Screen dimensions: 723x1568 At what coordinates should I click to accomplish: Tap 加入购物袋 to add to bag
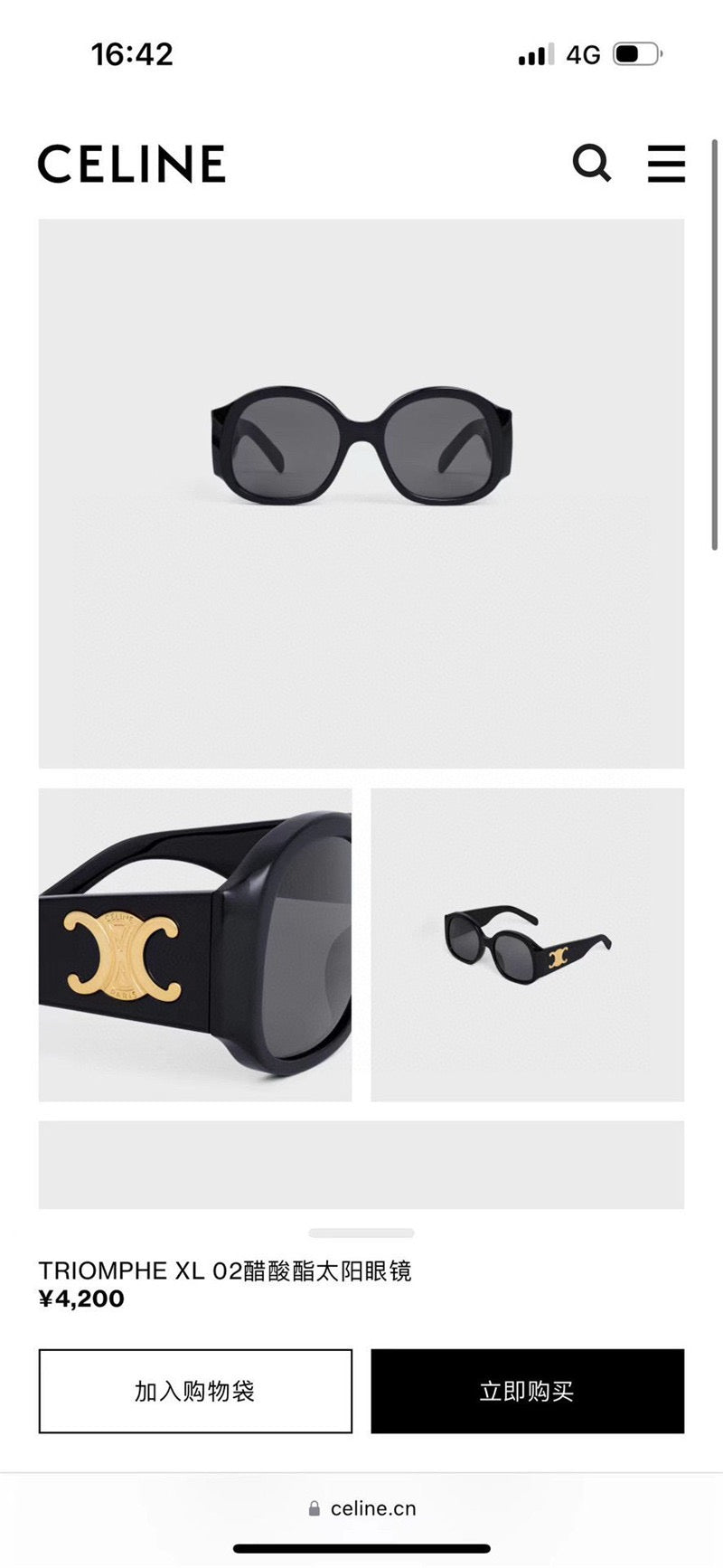click(x=195, y=1391)
